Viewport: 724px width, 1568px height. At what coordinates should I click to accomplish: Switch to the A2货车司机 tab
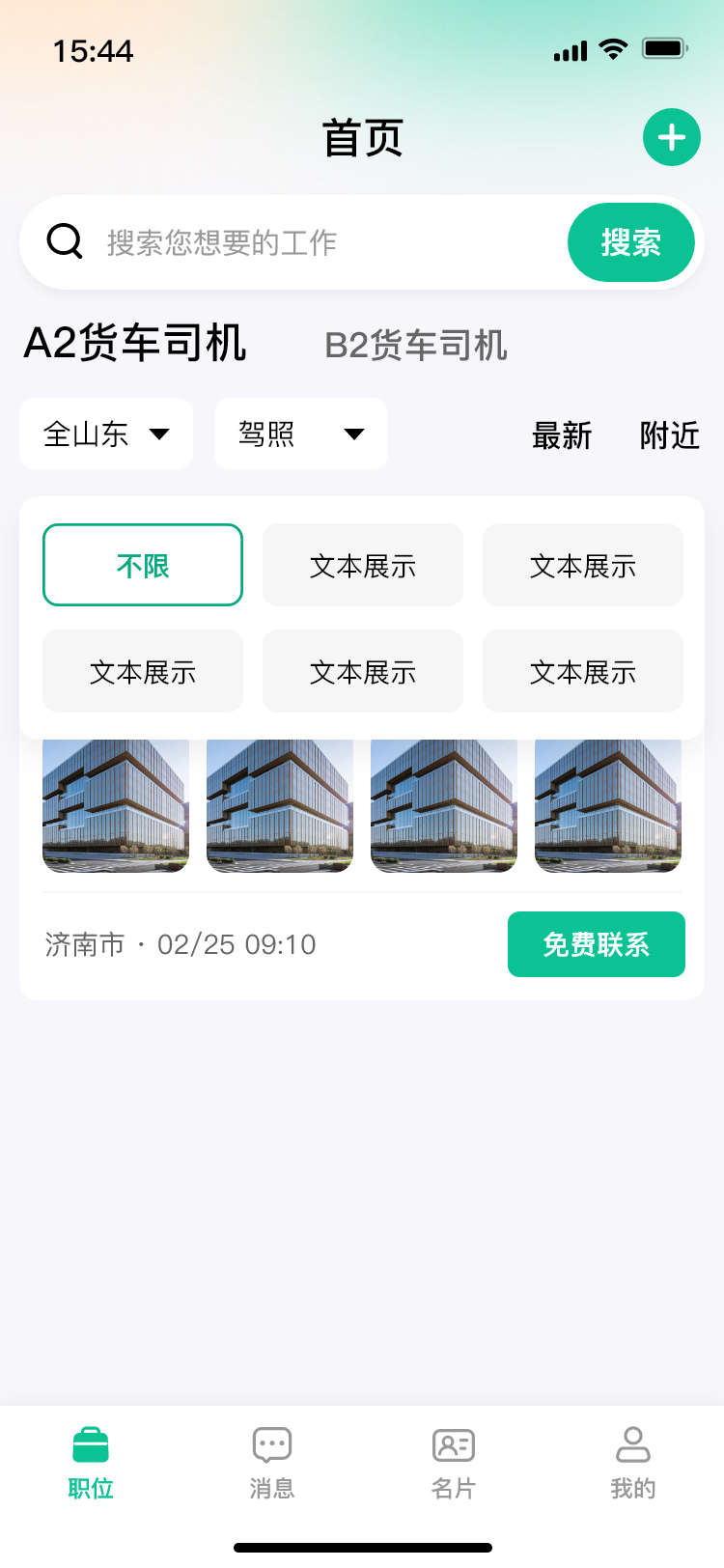coord(135,344)
